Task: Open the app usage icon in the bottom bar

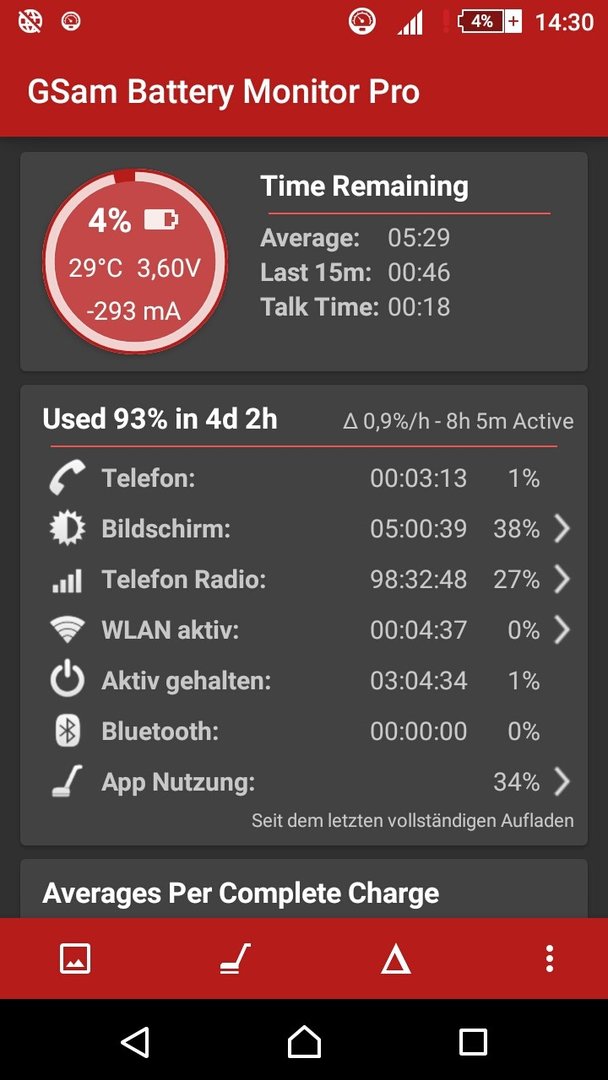Action: 235,959
